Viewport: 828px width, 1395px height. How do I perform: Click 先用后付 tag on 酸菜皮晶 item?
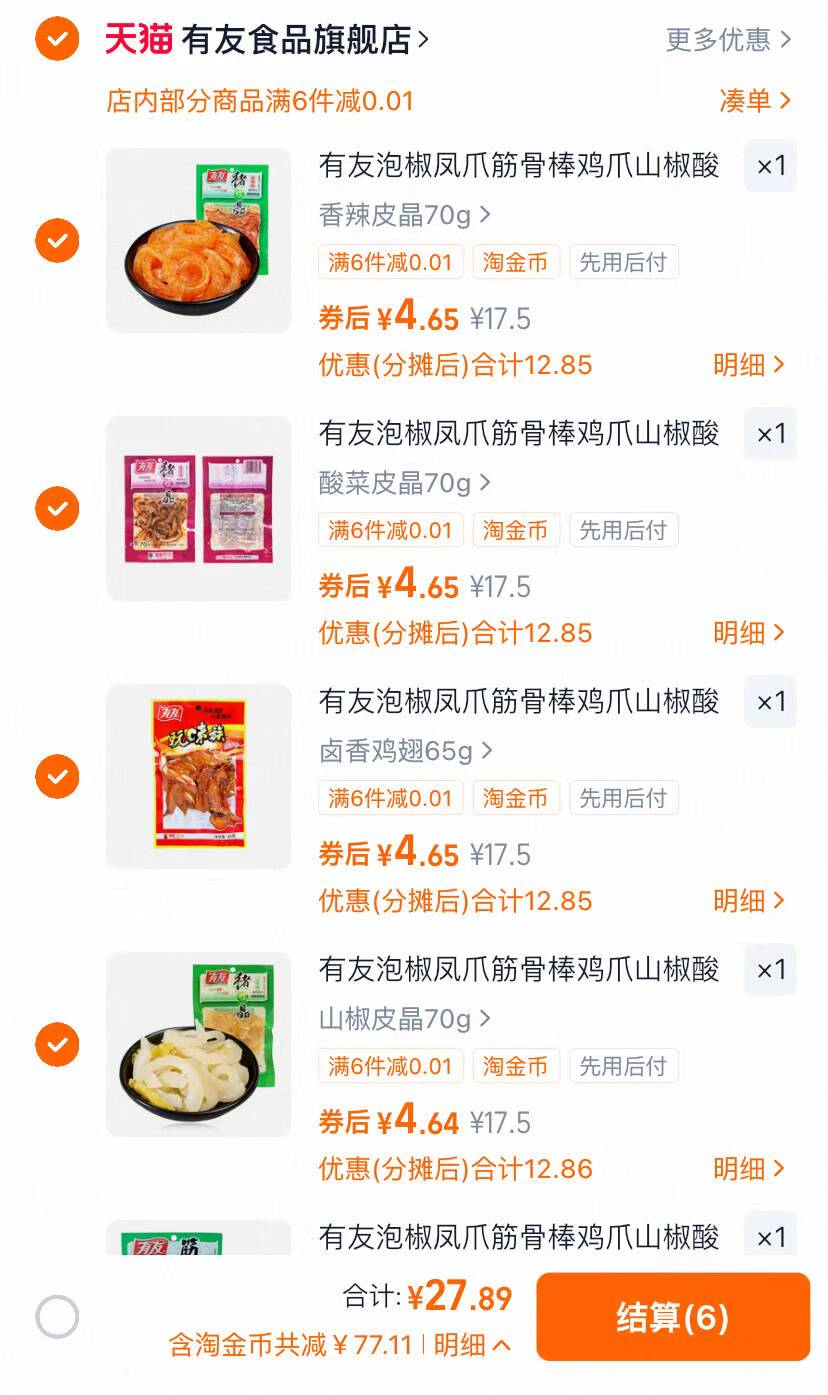[x=624, y=529]
